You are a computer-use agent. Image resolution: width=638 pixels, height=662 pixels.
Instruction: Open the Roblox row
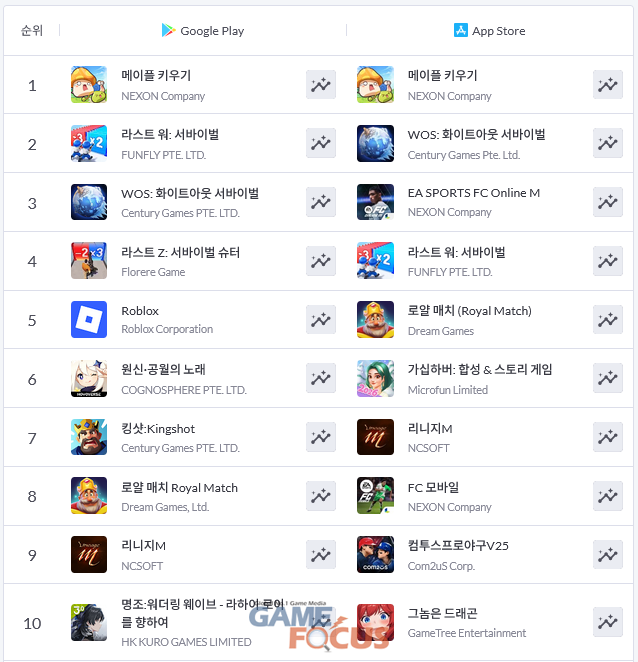coord(140,311)
